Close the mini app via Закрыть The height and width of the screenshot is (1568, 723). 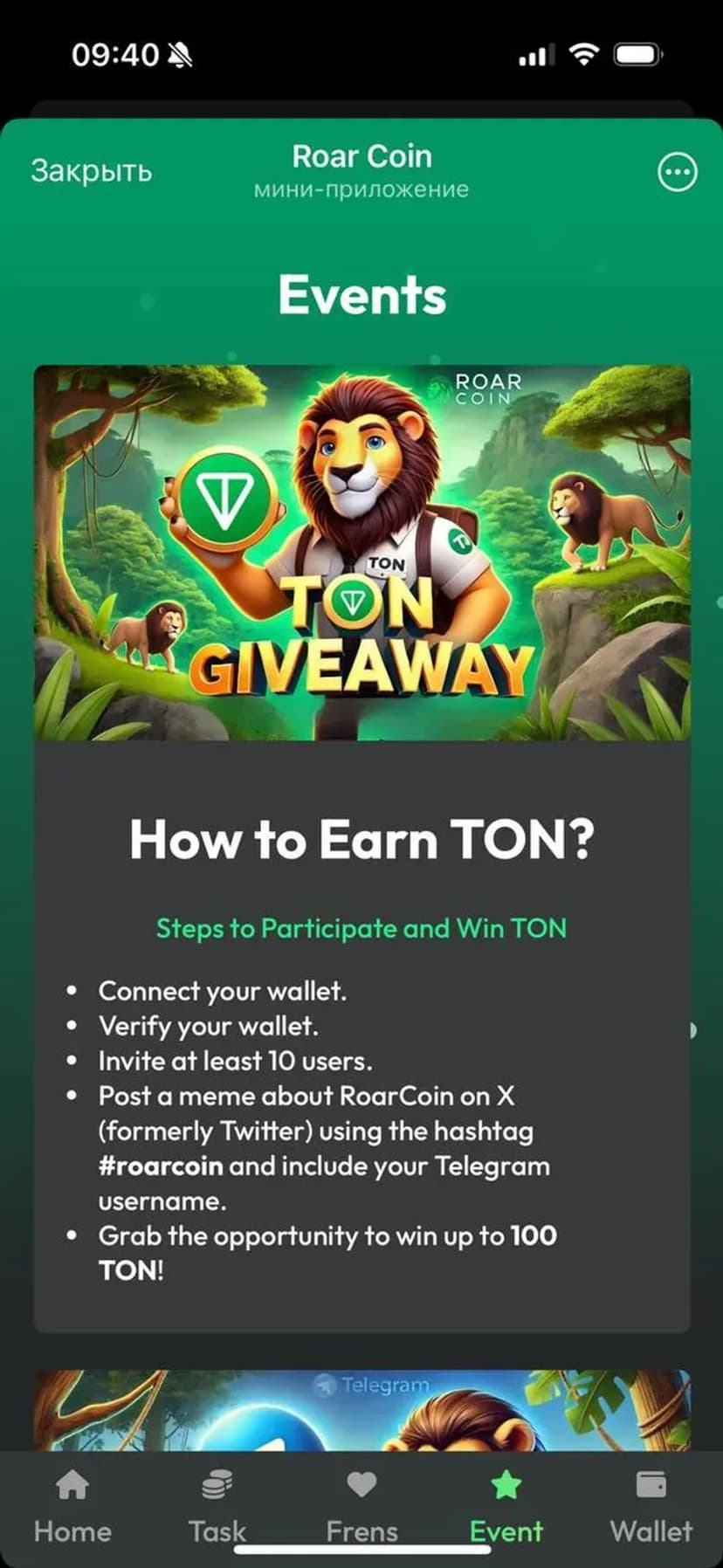pos(91,171)
